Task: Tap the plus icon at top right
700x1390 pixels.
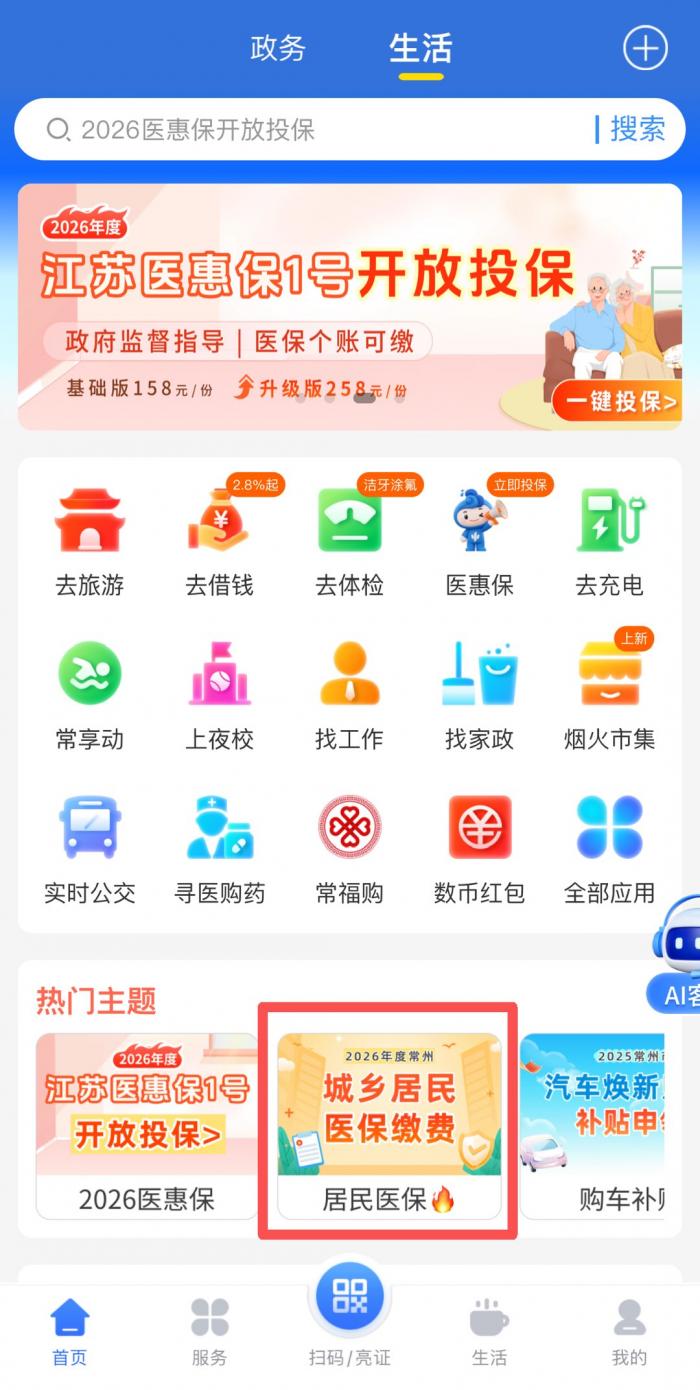Action: click(x=645, y=48)
